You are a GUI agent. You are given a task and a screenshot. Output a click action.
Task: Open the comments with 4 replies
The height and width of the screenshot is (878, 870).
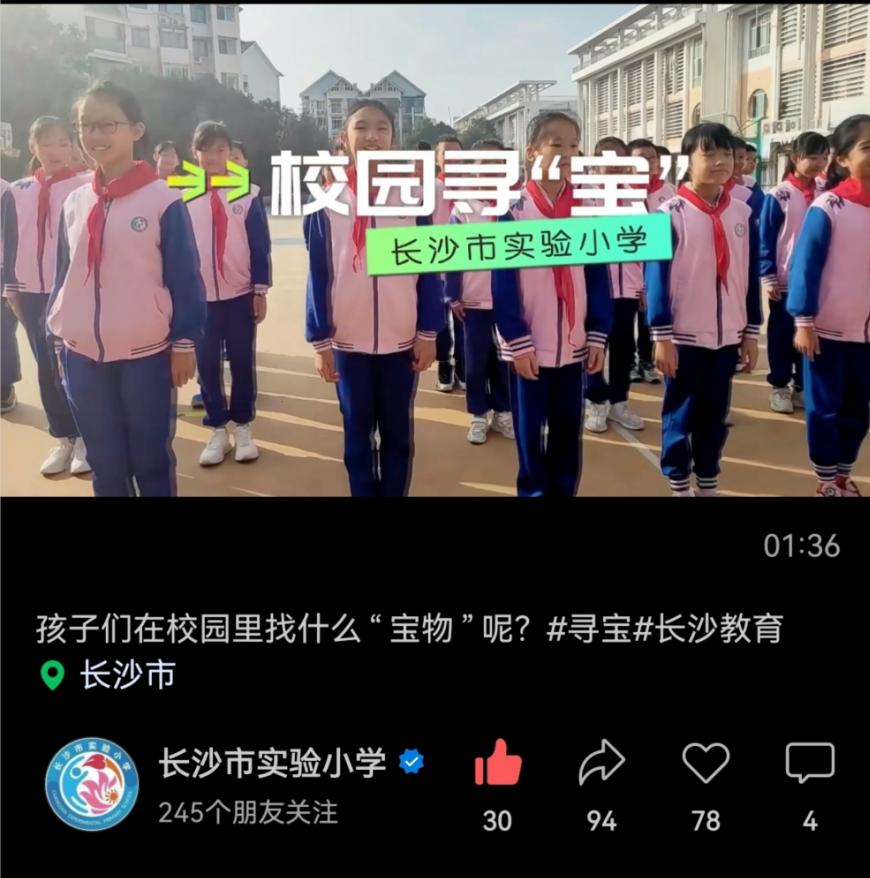[810, 764]
